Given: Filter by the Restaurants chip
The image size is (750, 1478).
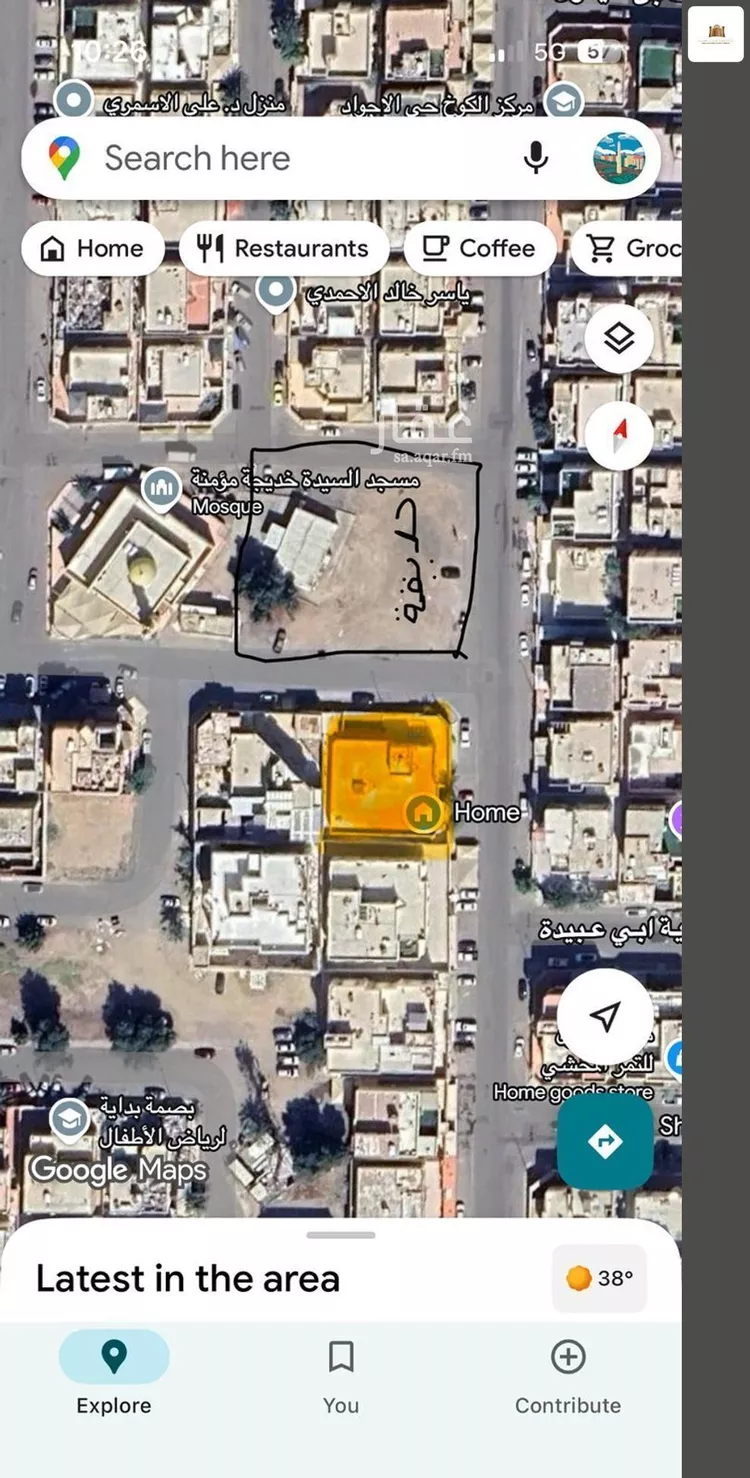Looking at the screenshot, I should 284,248.
